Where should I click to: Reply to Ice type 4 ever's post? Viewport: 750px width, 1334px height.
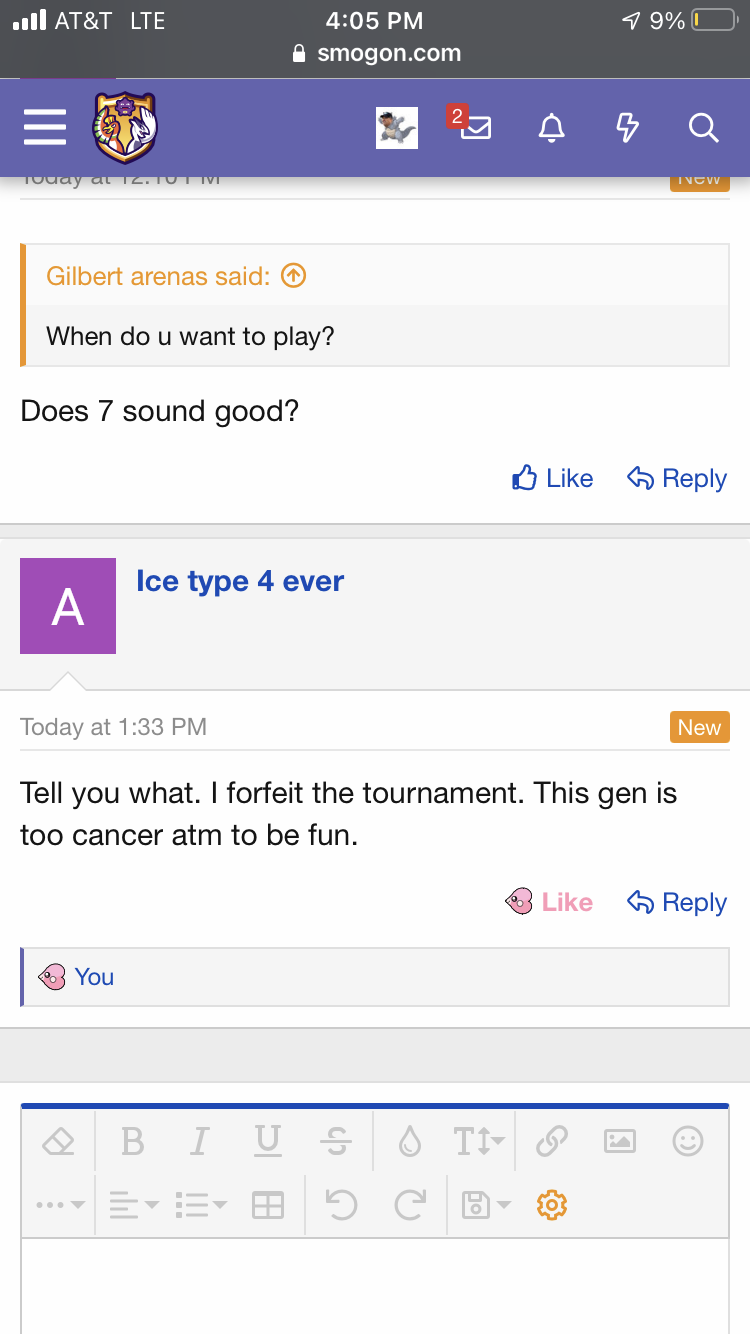[x=677, y=902]
